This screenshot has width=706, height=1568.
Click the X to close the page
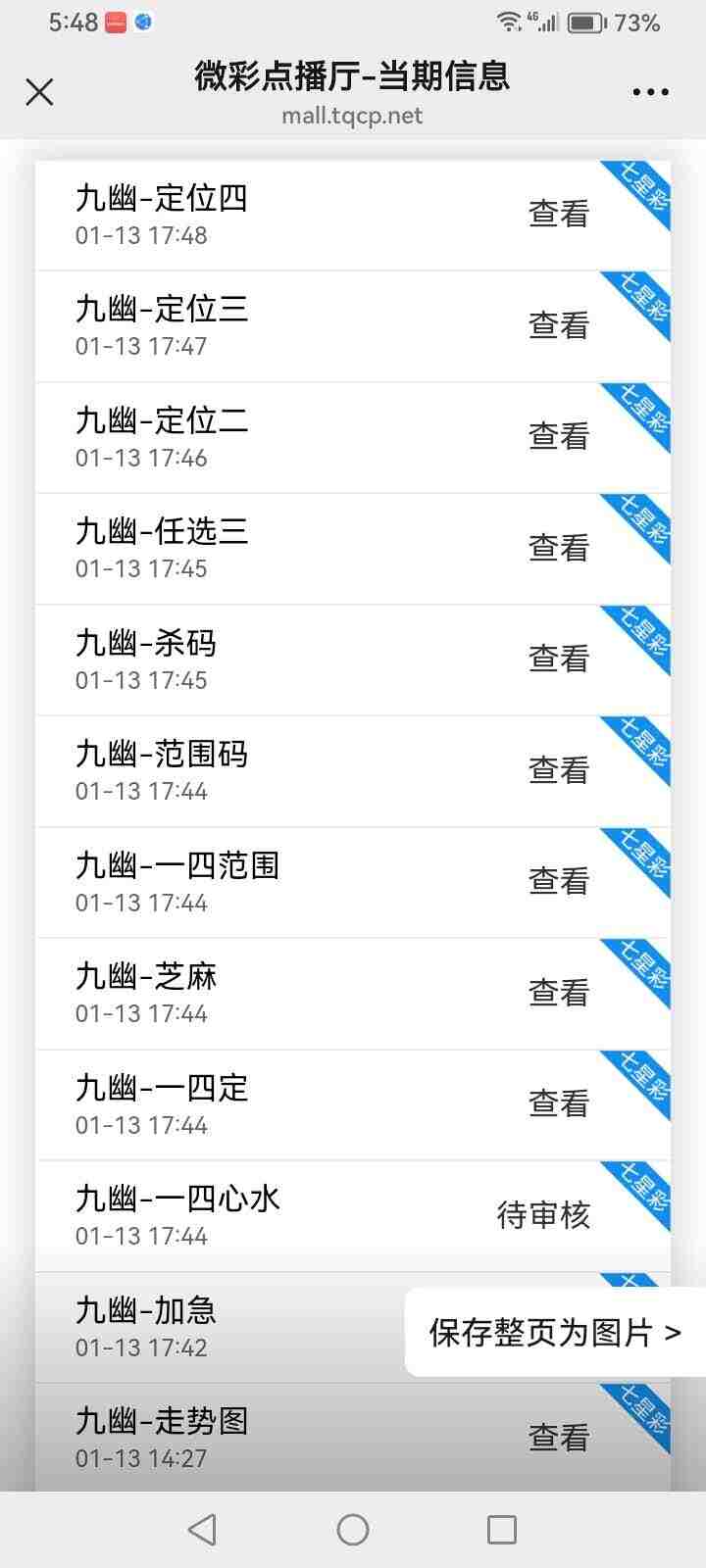pos(39,91)
